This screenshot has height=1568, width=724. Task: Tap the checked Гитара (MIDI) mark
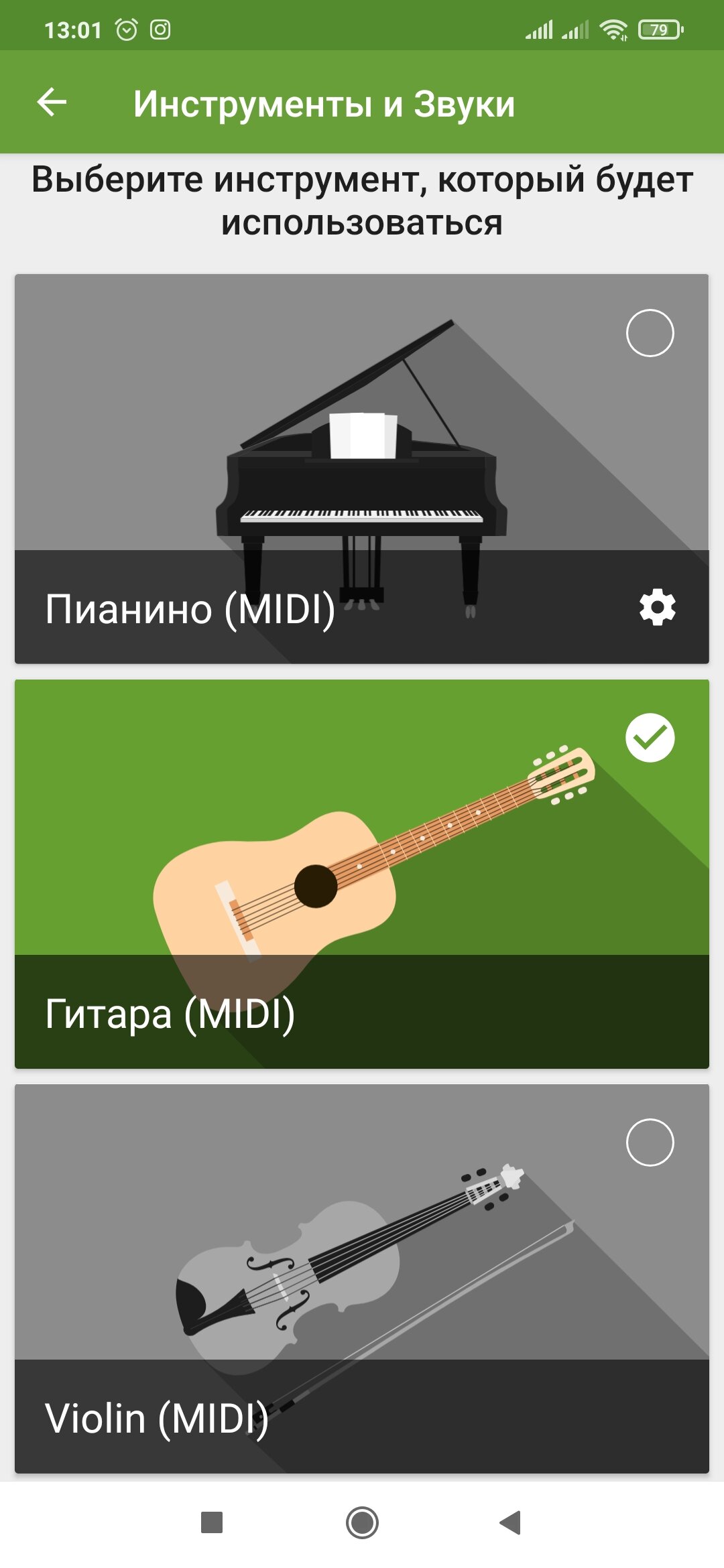[650, 738]
